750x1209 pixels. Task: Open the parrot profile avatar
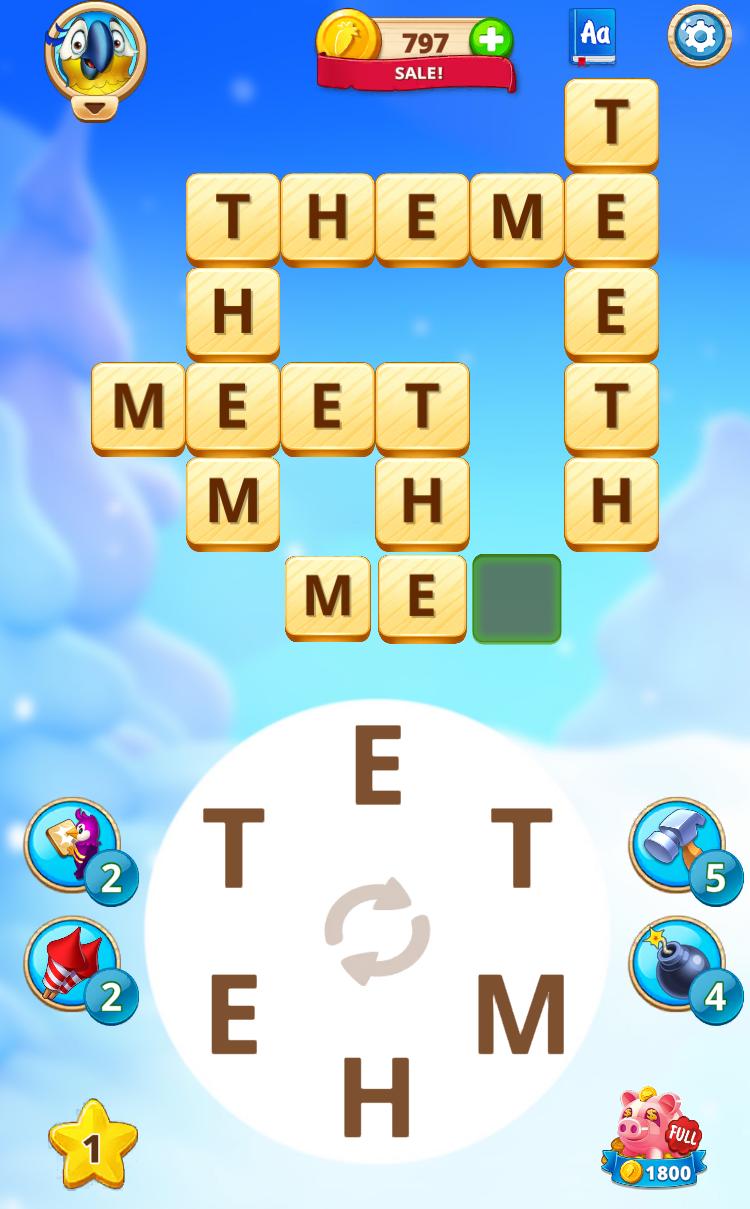pos(95,52)
